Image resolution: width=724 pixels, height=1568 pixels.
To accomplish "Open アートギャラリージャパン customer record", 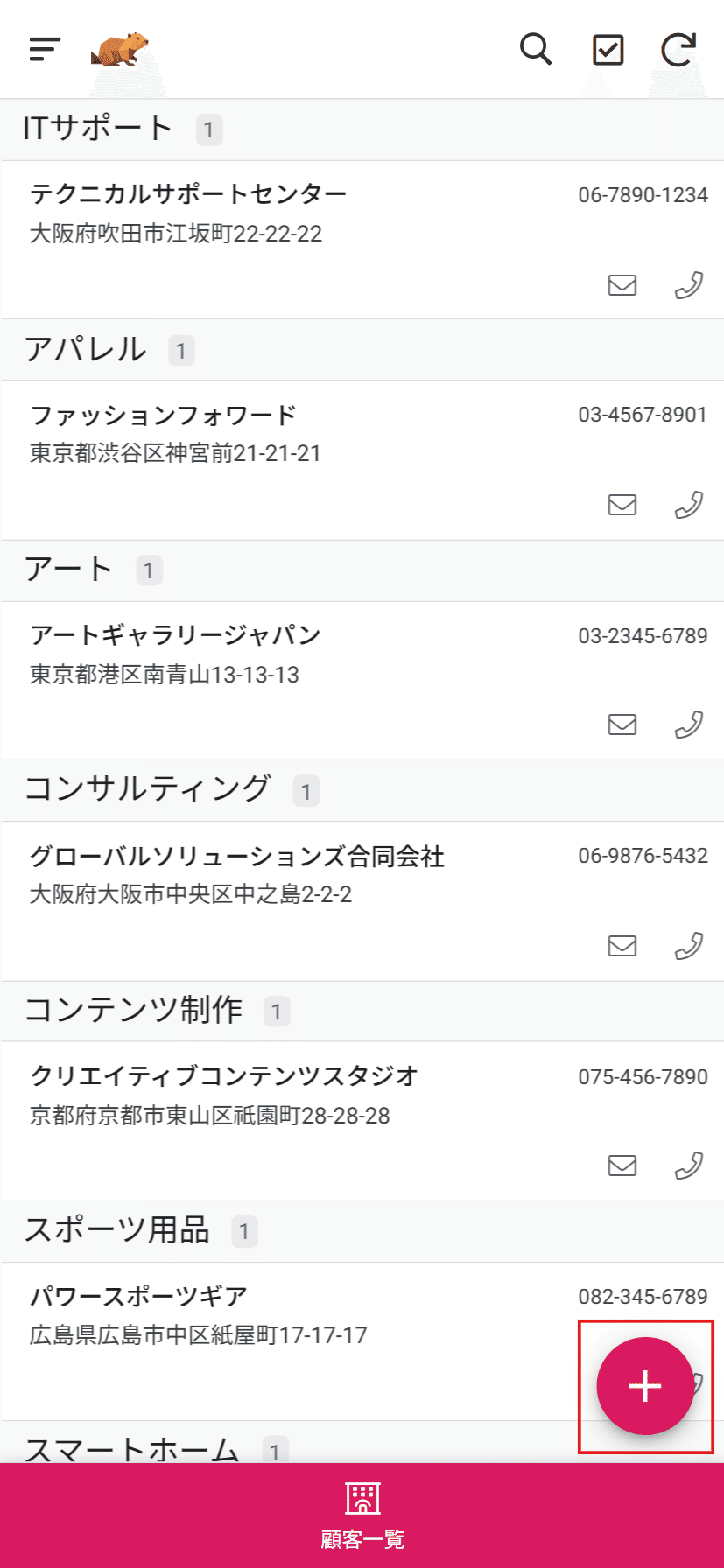I will point(175,635).
